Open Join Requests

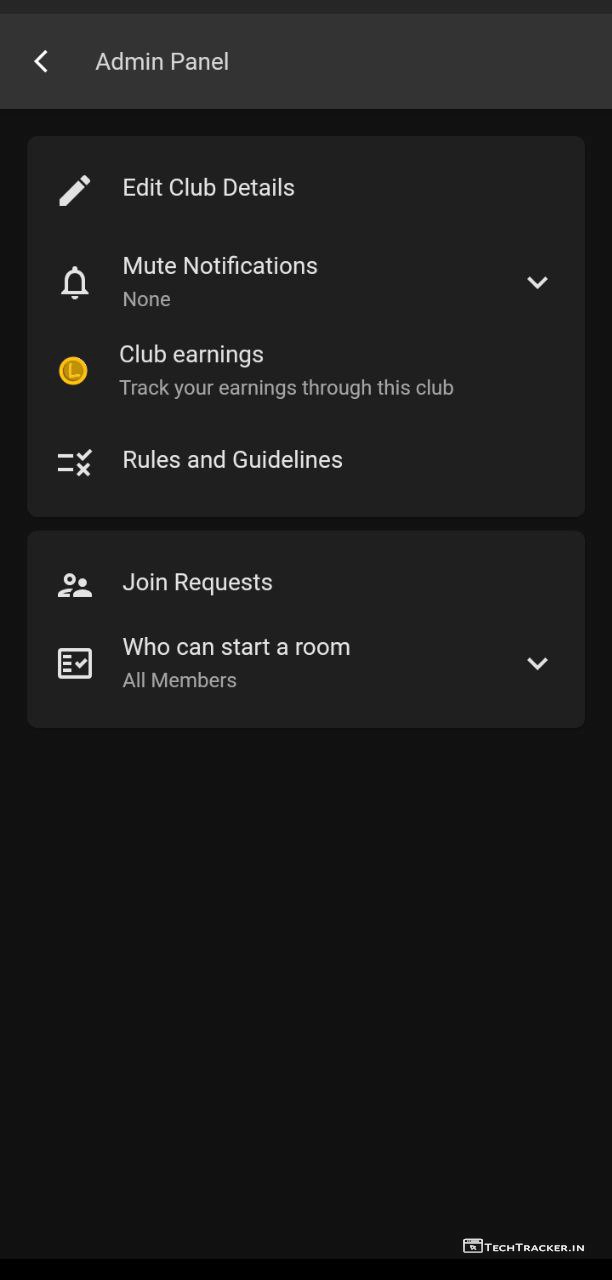(x=197, y=583)
